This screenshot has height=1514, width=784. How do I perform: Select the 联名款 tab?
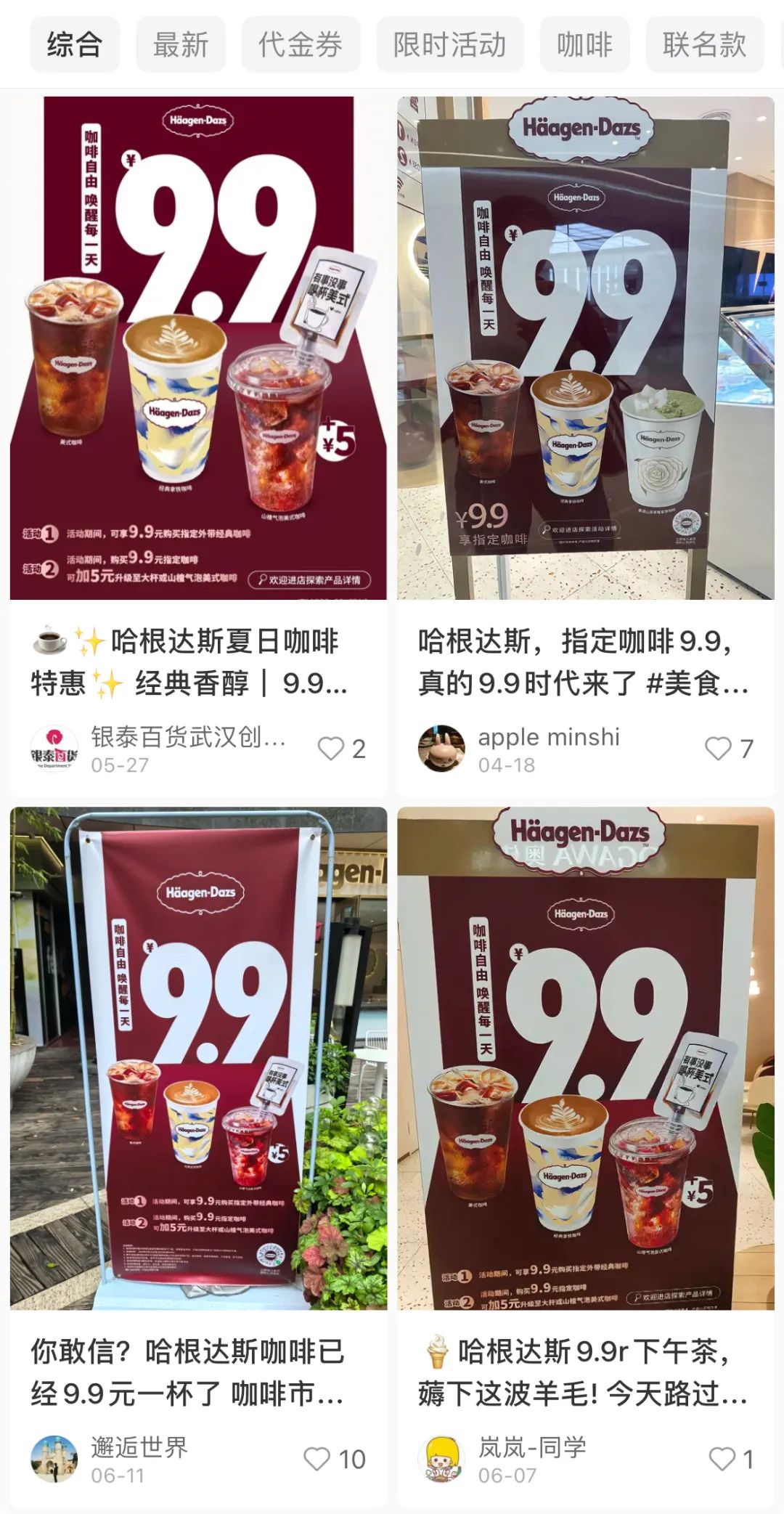coord(704,45)
